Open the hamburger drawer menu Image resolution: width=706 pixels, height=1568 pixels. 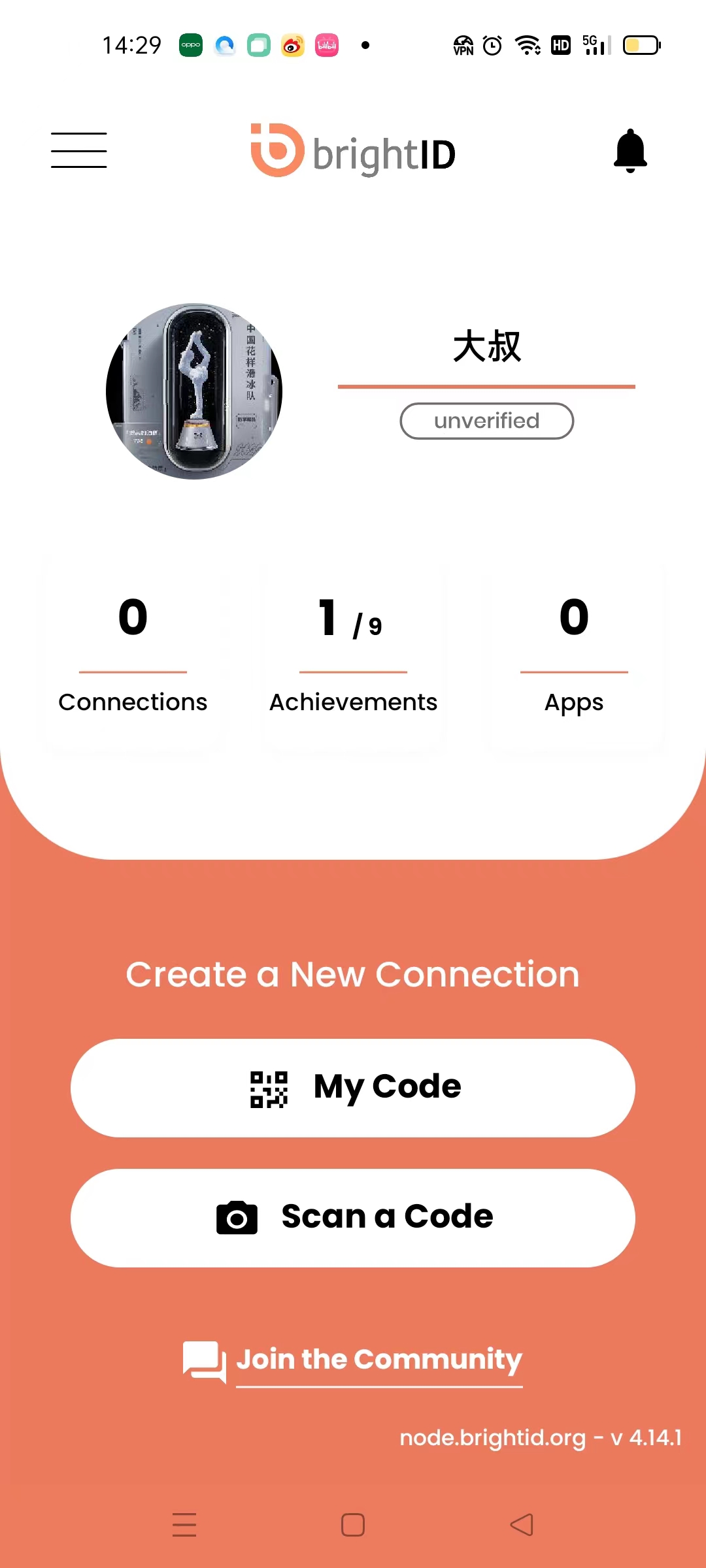(79, 150)
